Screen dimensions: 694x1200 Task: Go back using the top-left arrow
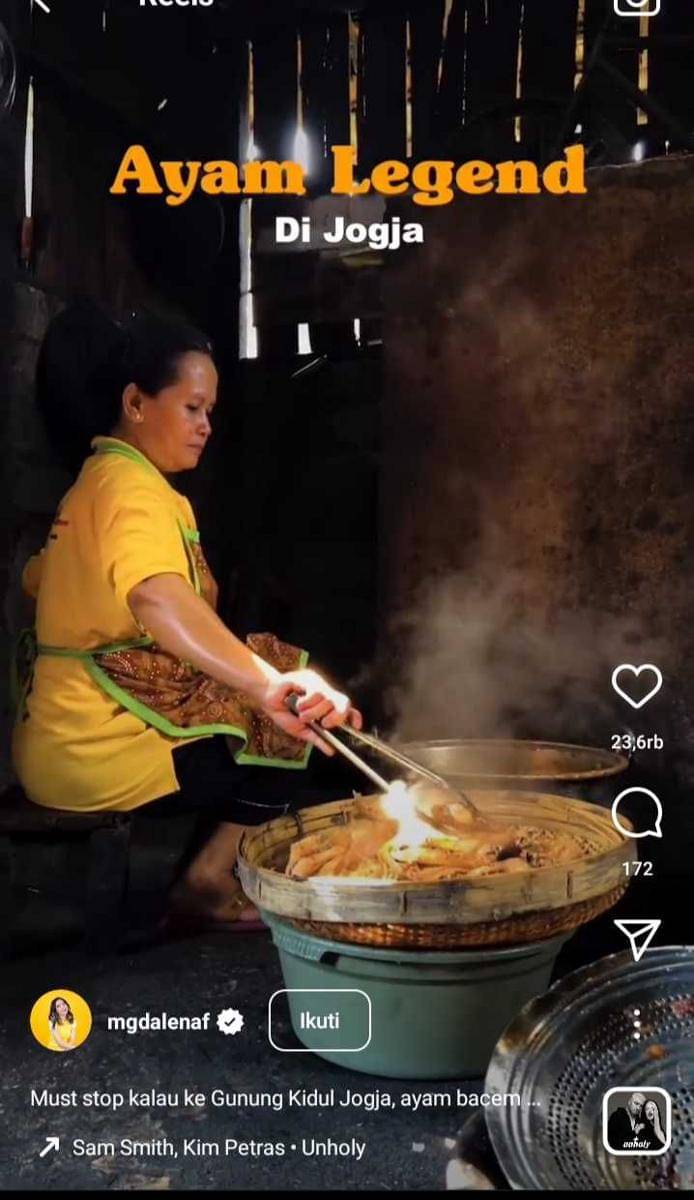[x=40, y=5]
